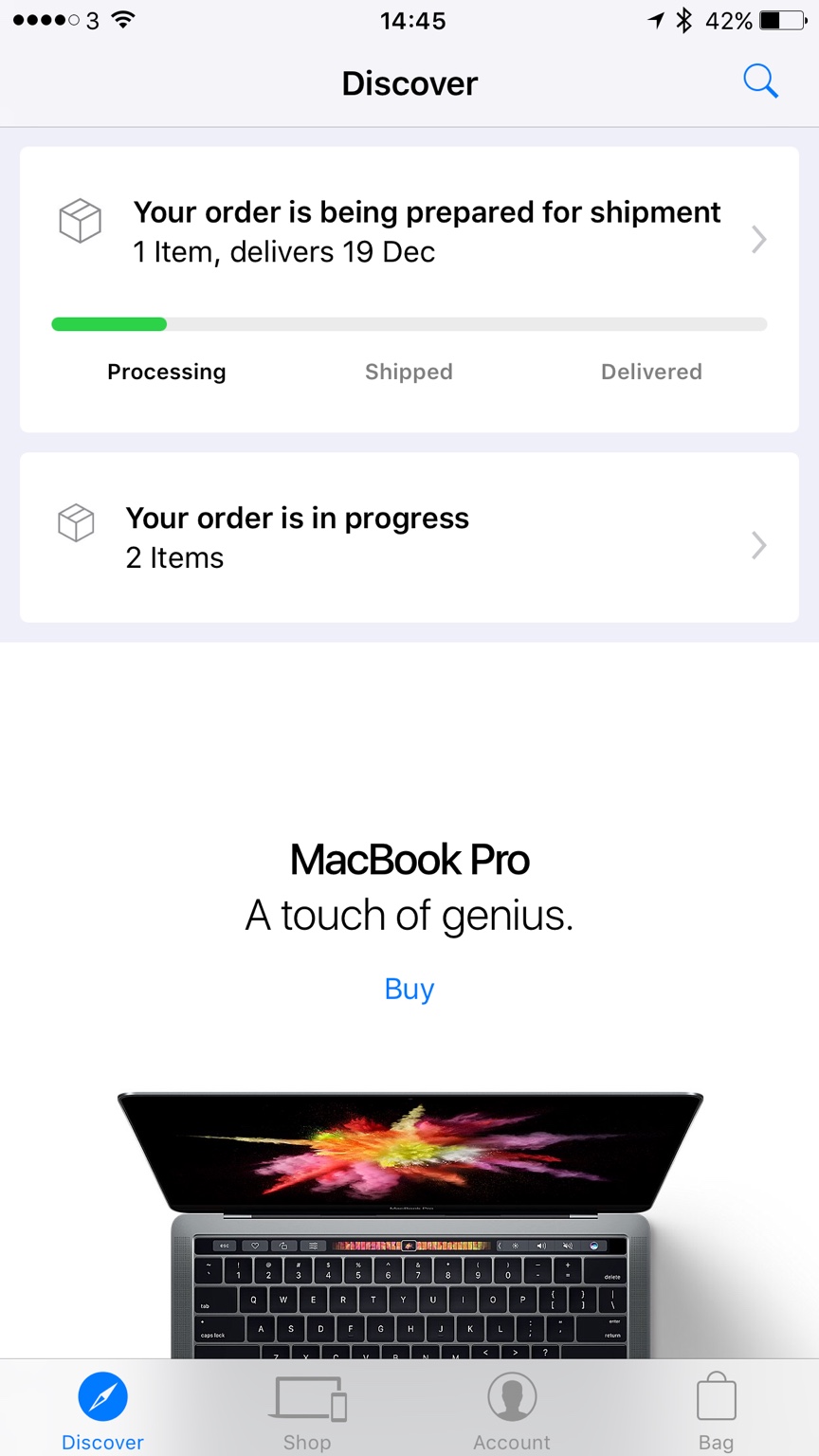Open the 2 Items order in progress
The height and width of the screenshot is (1456, 819).
pos(409,537)
